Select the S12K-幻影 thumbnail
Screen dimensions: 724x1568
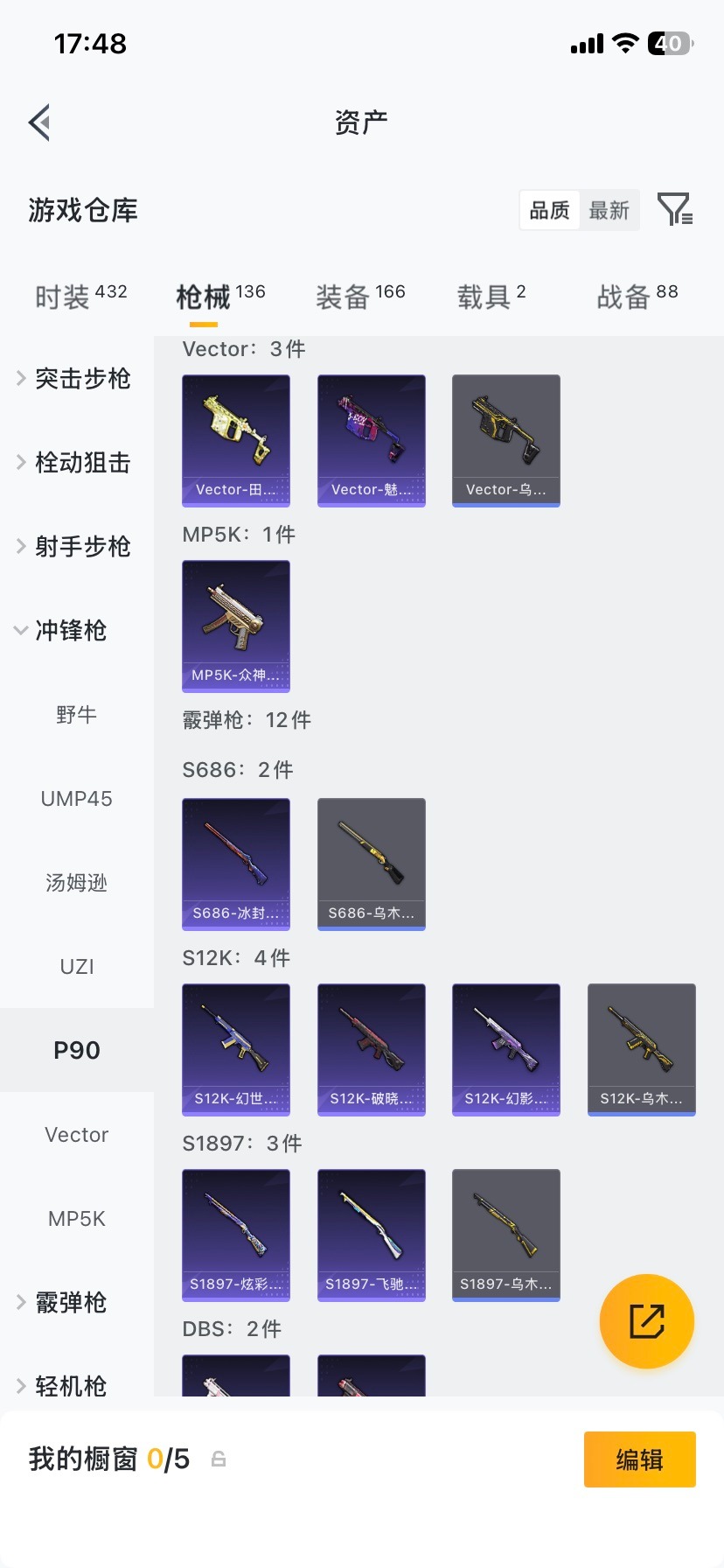click(505, 1049)
